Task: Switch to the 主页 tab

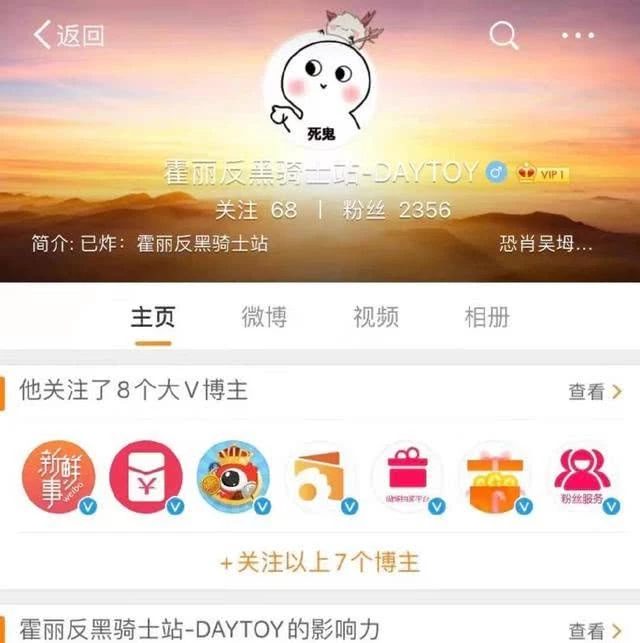Action: click(153, 318)
